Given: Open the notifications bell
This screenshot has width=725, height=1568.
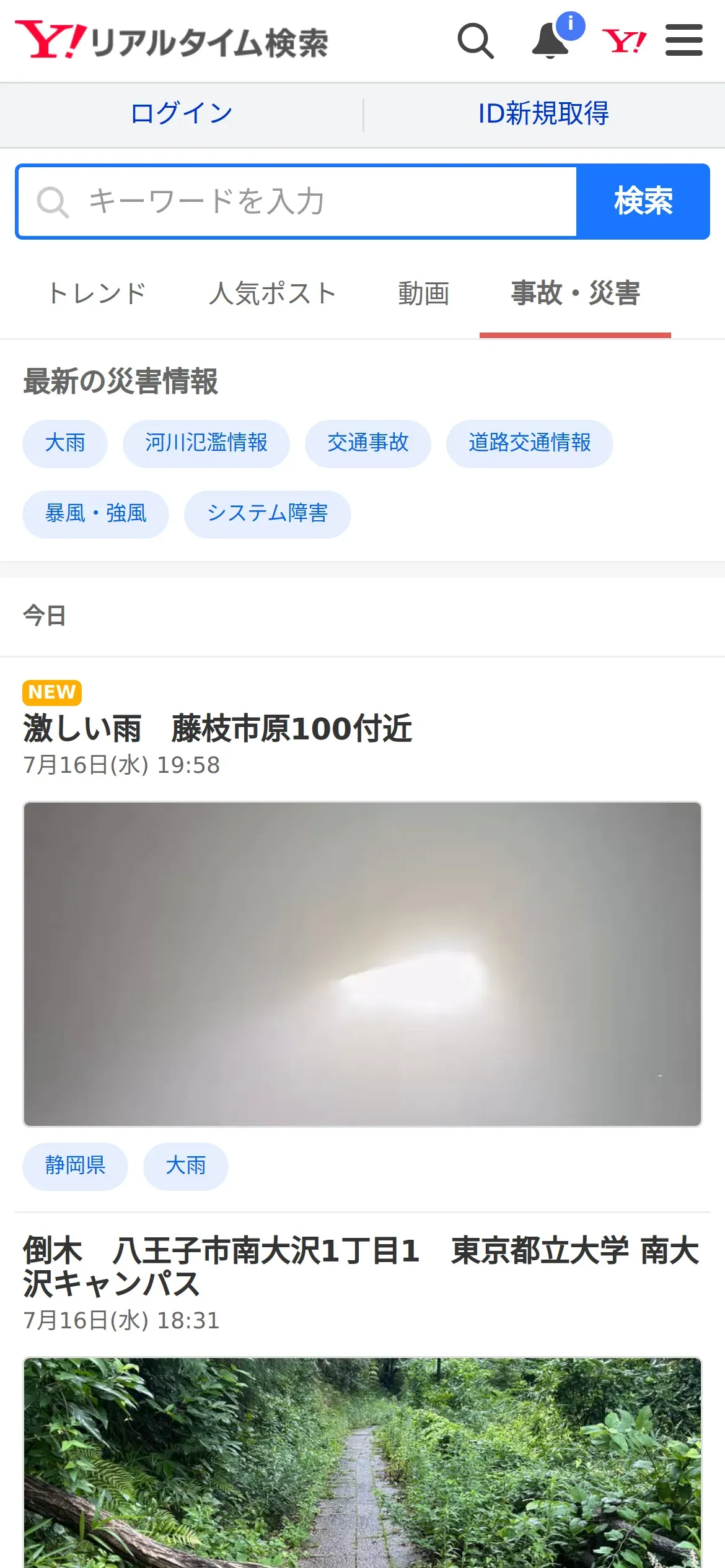Looking at the screenshot, I should [x=551, y=41].
